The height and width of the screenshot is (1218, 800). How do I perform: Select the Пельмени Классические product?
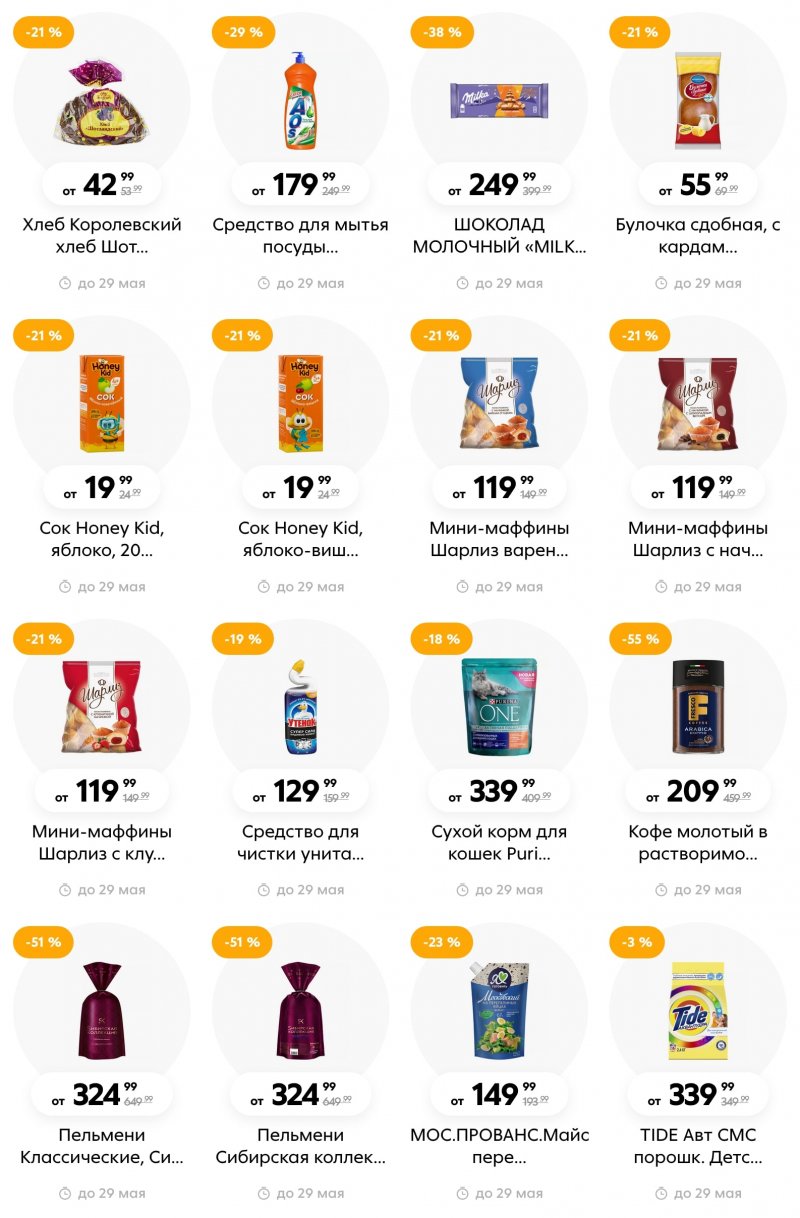(x=101, y=1010)
